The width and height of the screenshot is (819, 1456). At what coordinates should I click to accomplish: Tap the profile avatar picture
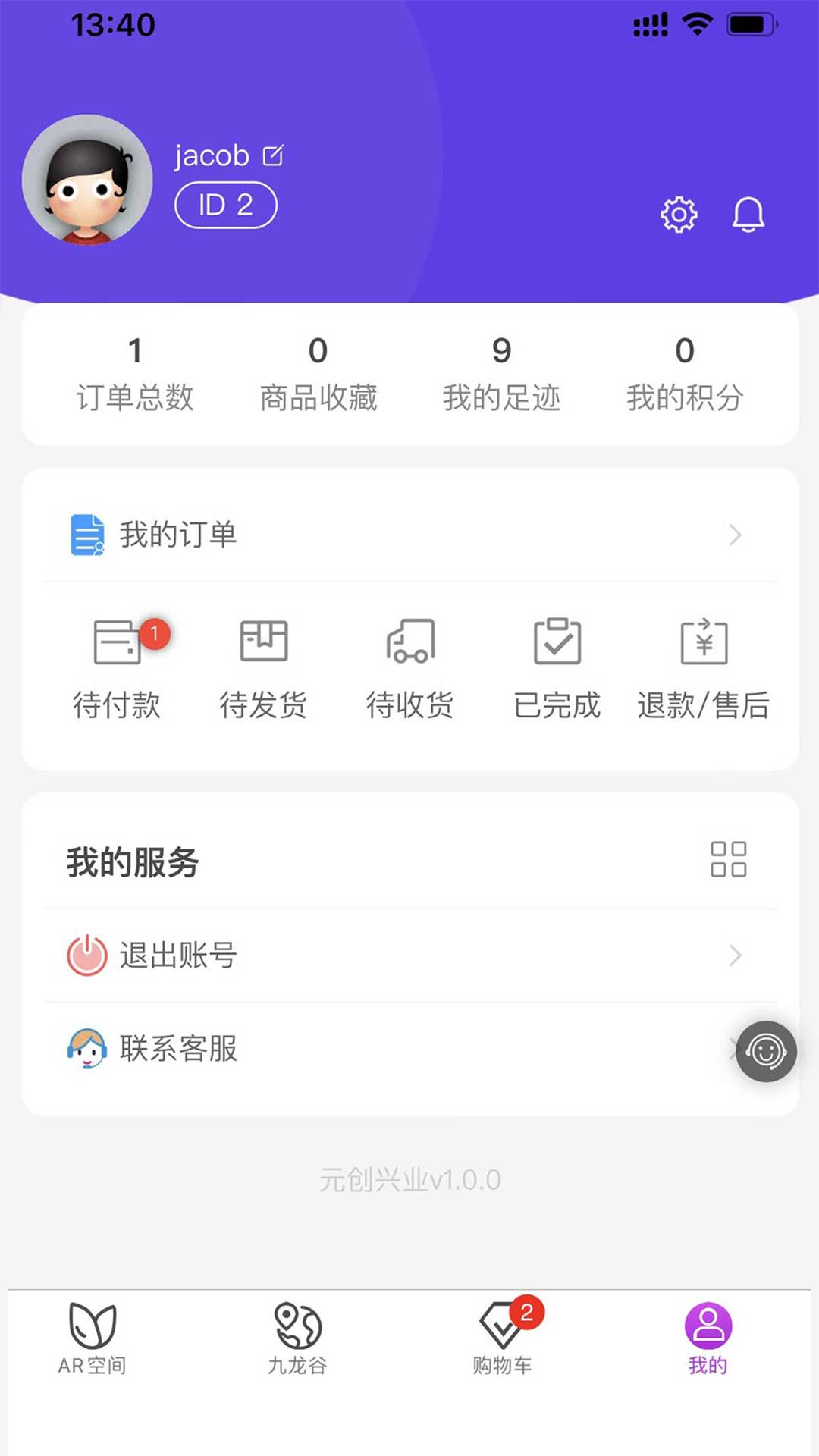[x=87, y=180]
